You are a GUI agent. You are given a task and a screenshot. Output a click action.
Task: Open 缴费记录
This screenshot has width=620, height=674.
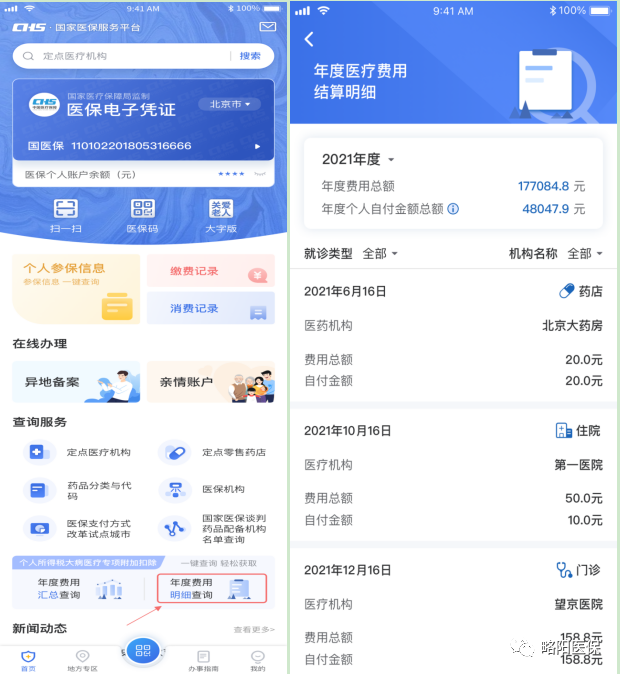pyautogui.click(x=210, y=271)
